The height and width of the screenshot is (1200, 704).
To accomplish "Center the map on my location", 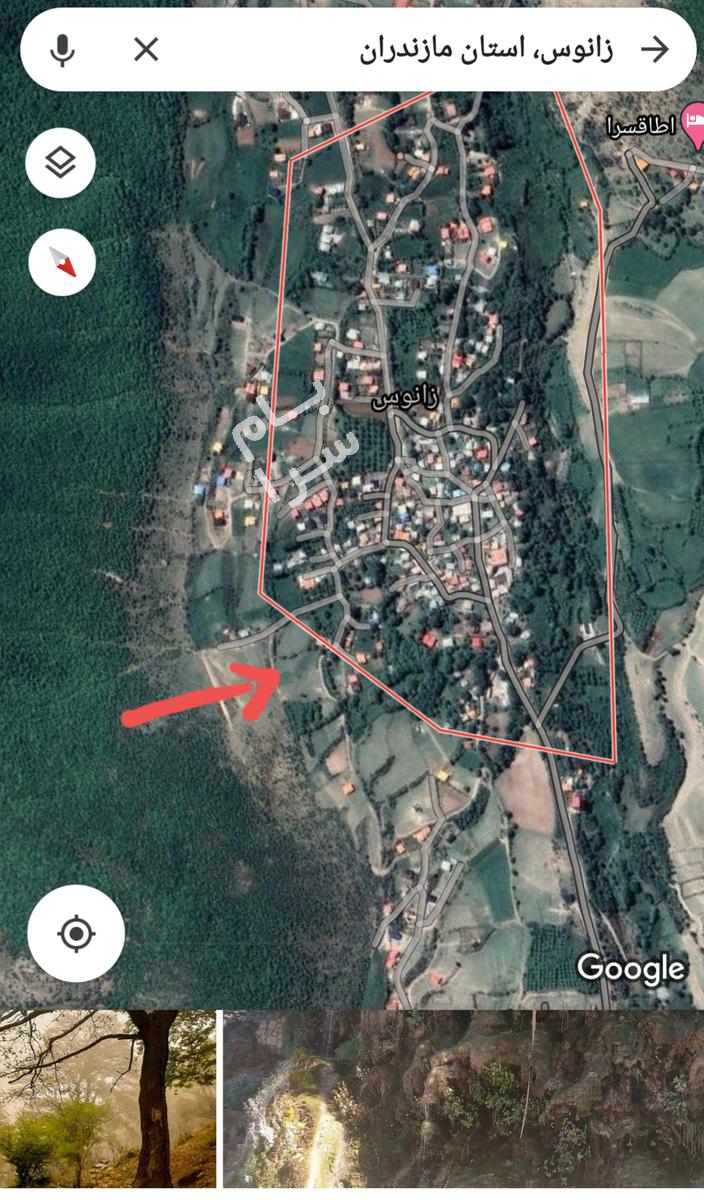I will (76, 934).
